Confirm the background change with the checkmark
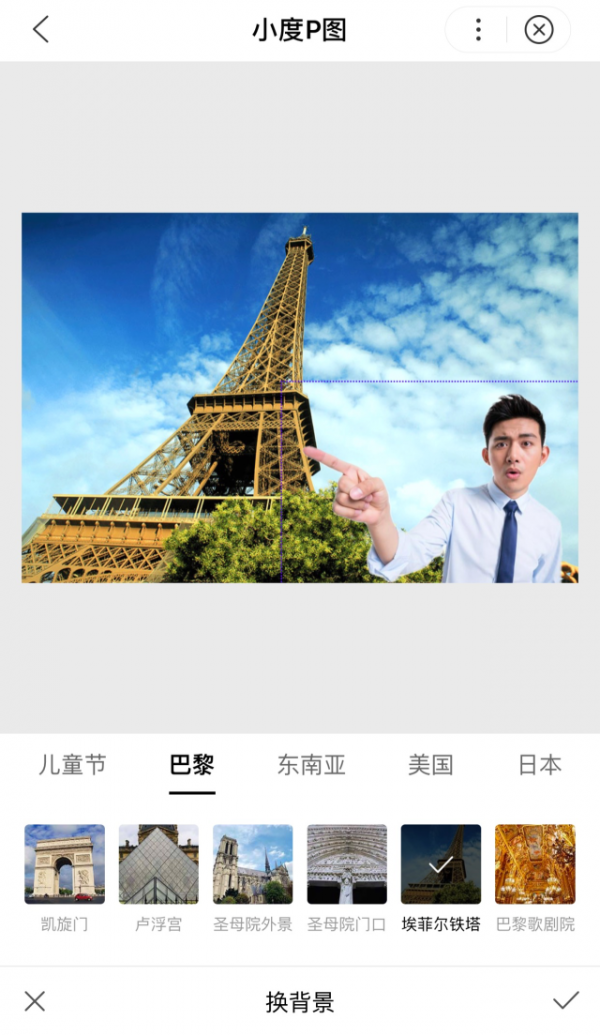The width and height of the screenshot is (600, 1035). [x=566, y=1000]
